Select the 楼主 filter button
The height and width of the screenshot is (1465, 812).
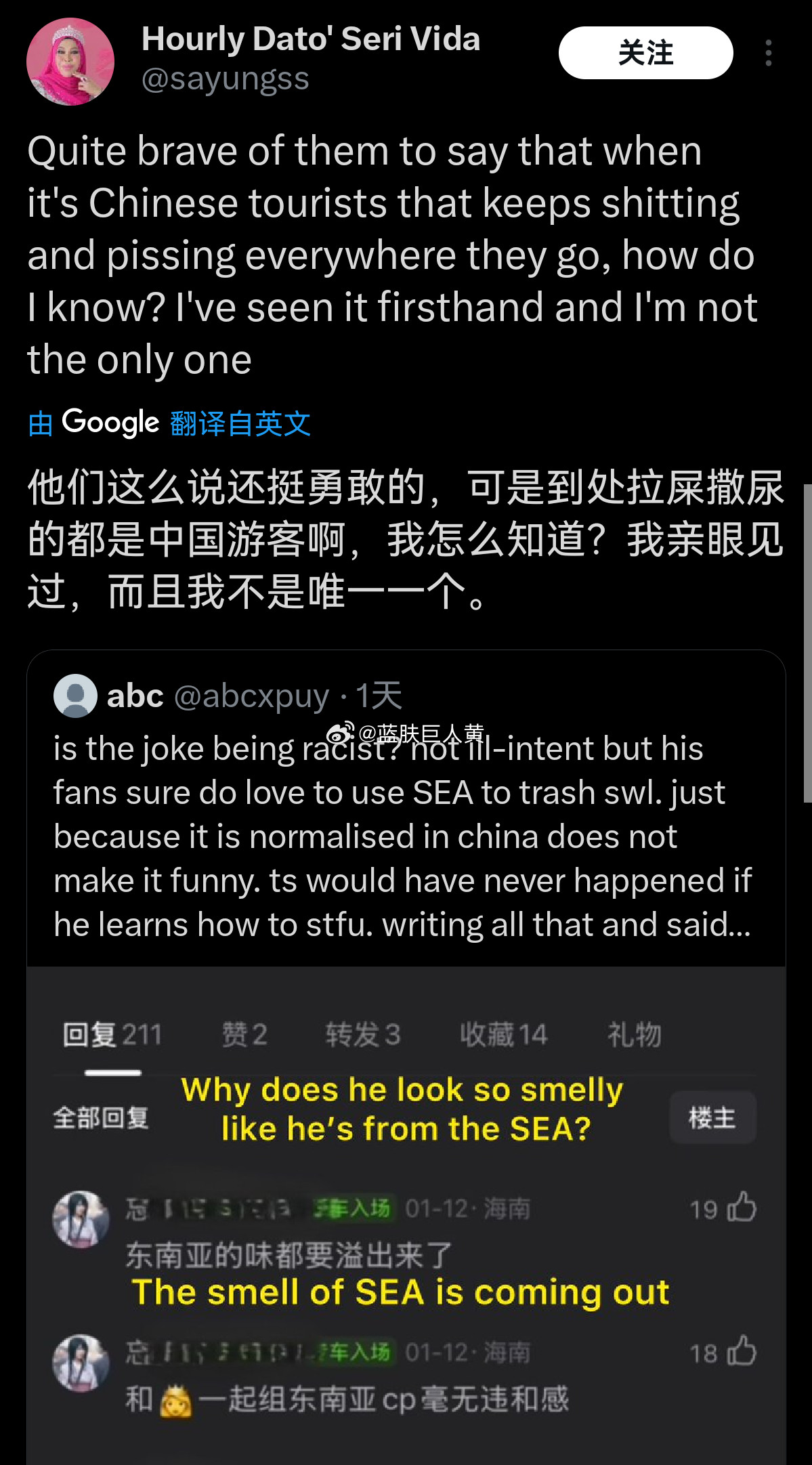[x=712, y=1118]
